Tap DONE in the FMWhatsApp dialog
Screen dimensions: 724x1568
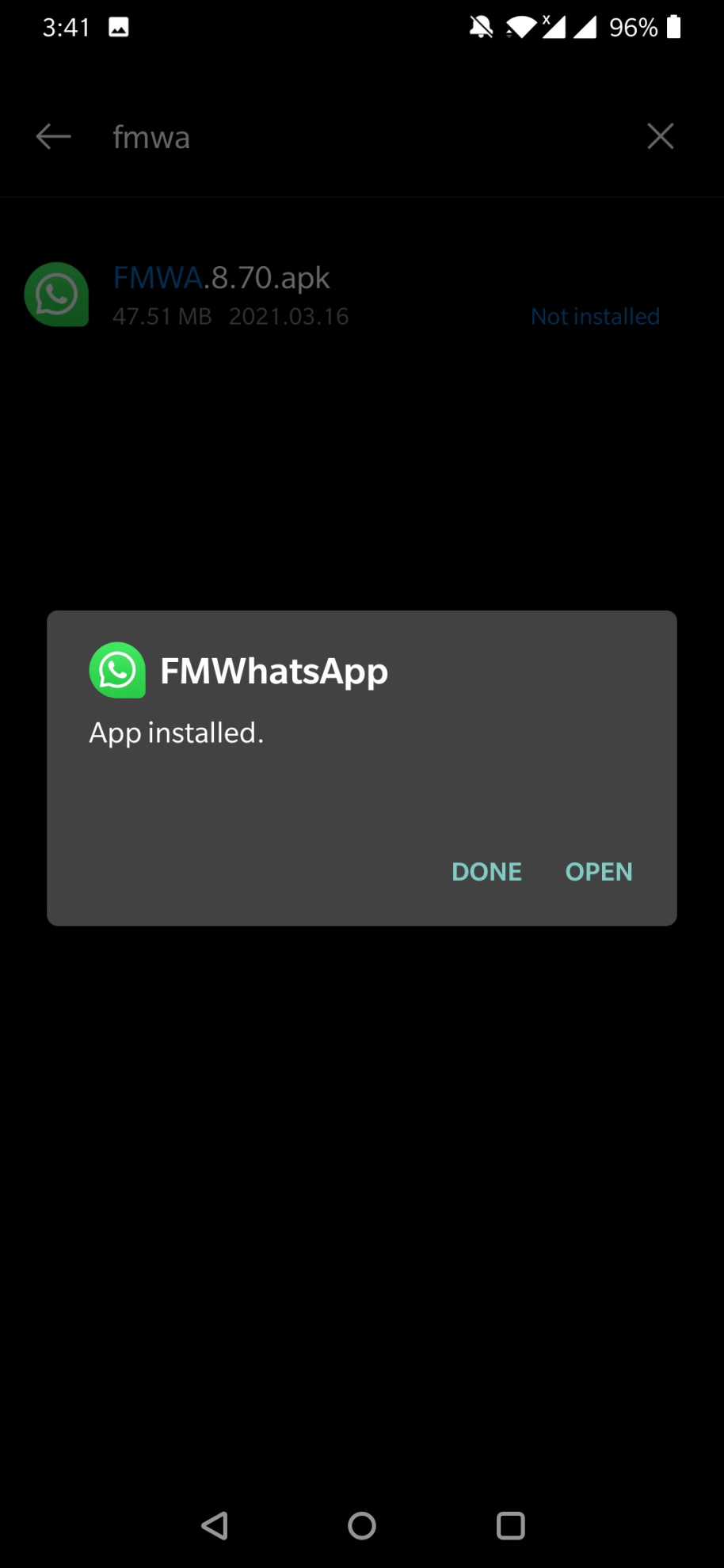pyautogui.click(x=486, y=871)
